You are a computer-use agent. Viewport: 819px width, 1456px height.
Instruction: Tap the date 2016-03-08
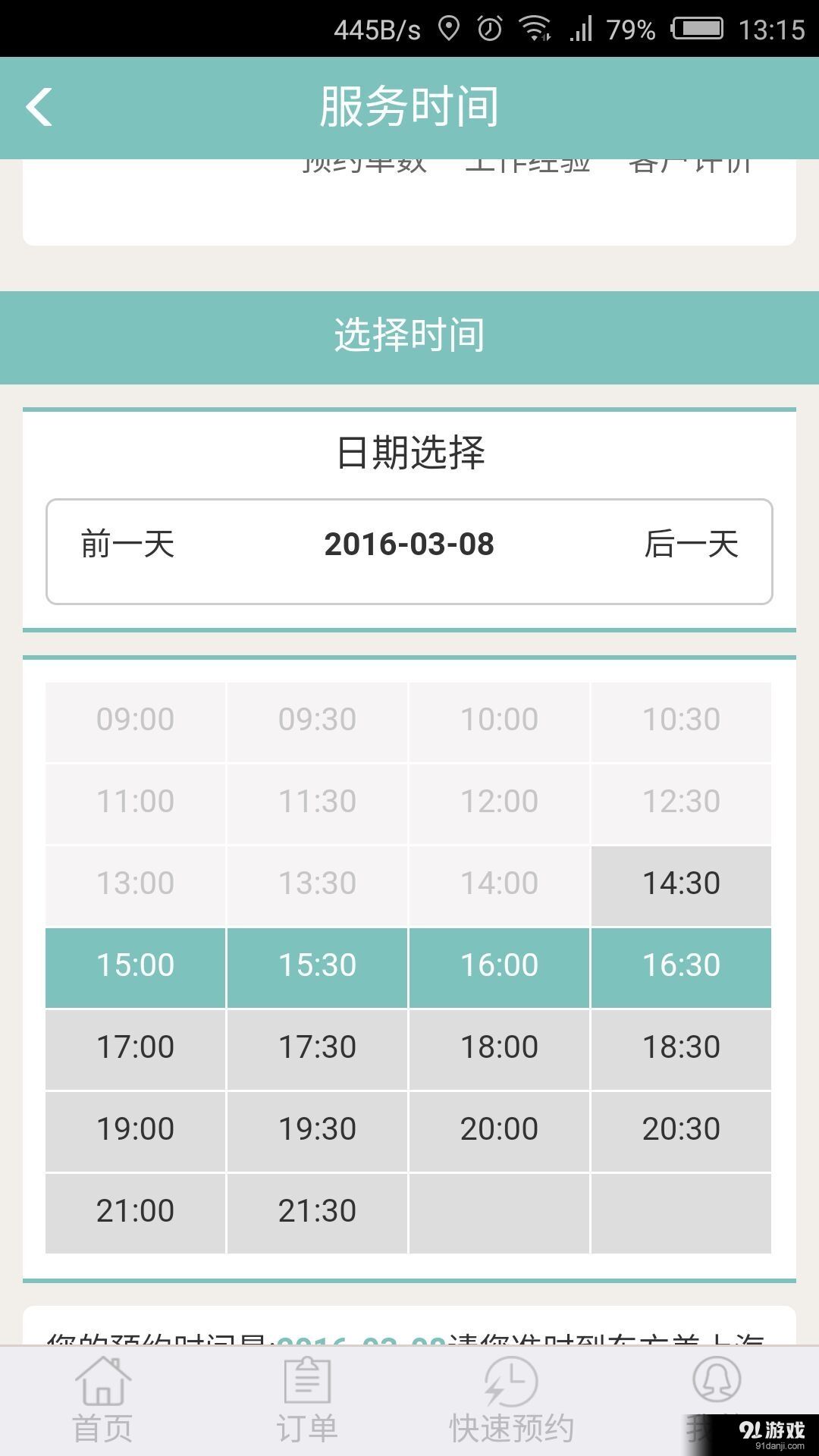409,544
